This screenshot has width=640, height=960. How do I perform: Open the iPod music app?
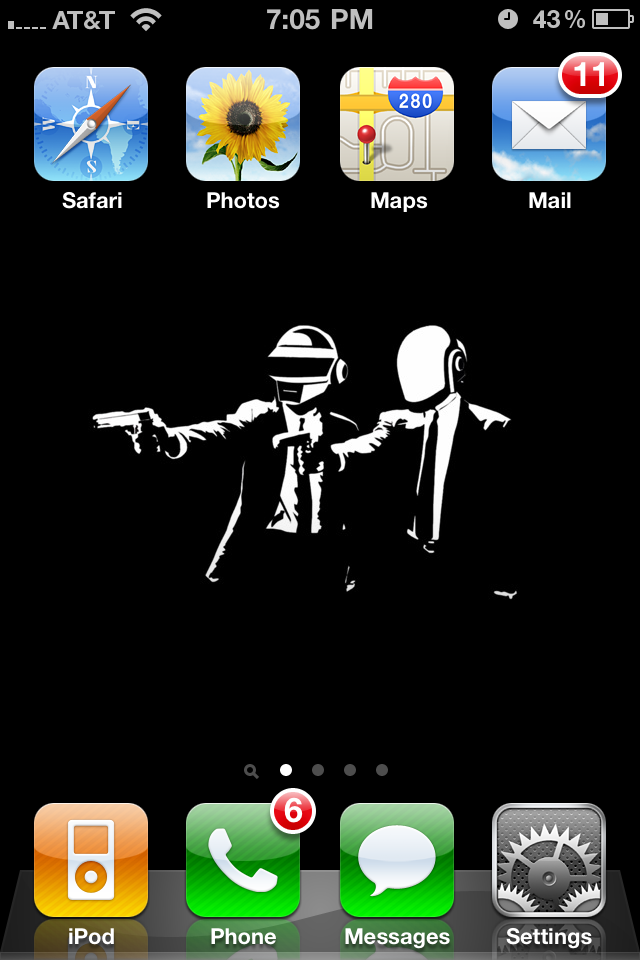click(x=91, y=860)
